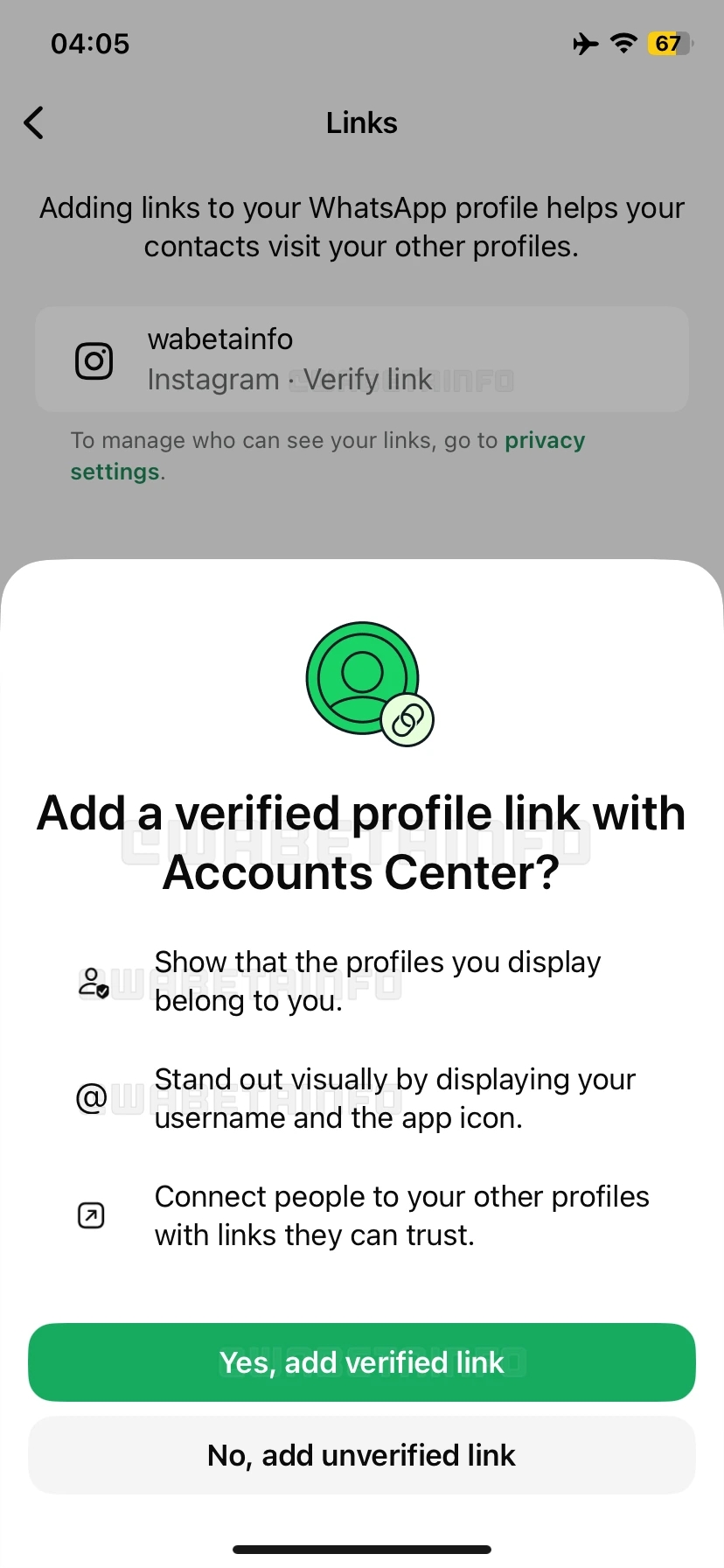Tap the wabetainfo username label
The width and height of the screenshot is (724, 1568).
(x=219, y=339)
